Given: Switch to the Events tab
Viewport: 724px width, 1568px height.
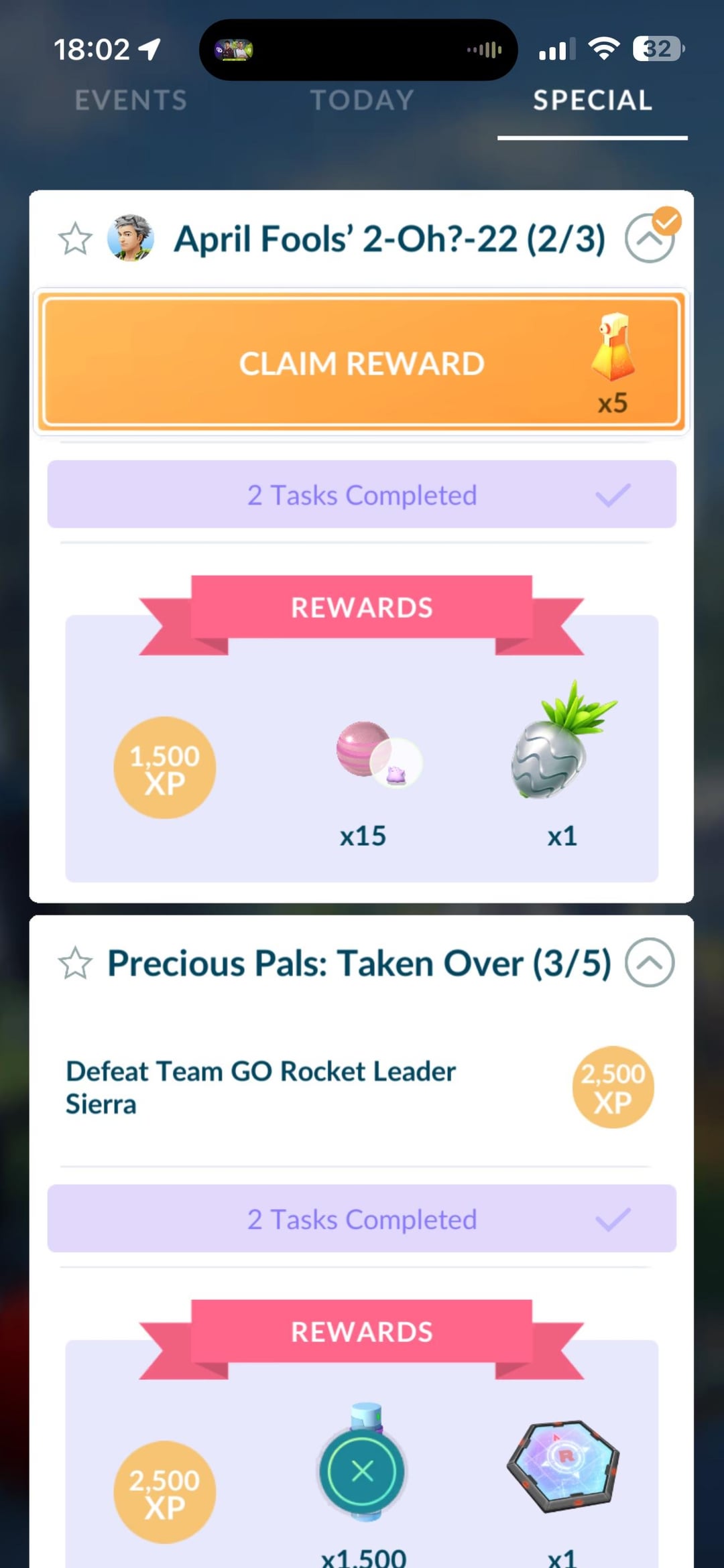Looking at the screenshot, I should point(131,101).
